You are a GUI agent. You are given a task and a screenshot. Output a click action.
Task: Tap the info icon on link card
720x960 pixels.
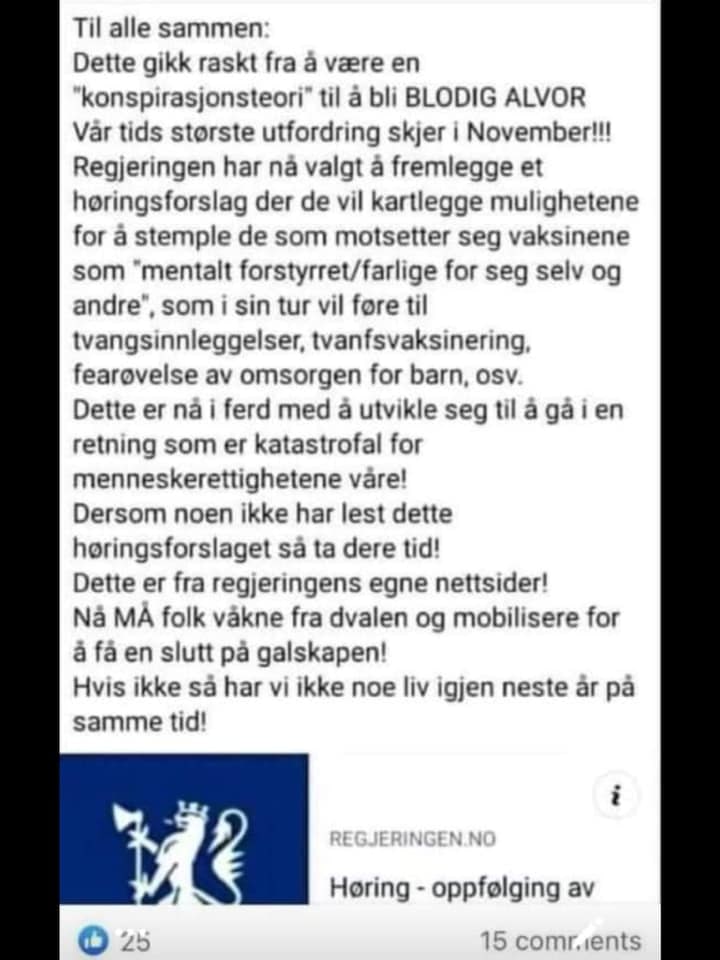(x=616, y=796)
